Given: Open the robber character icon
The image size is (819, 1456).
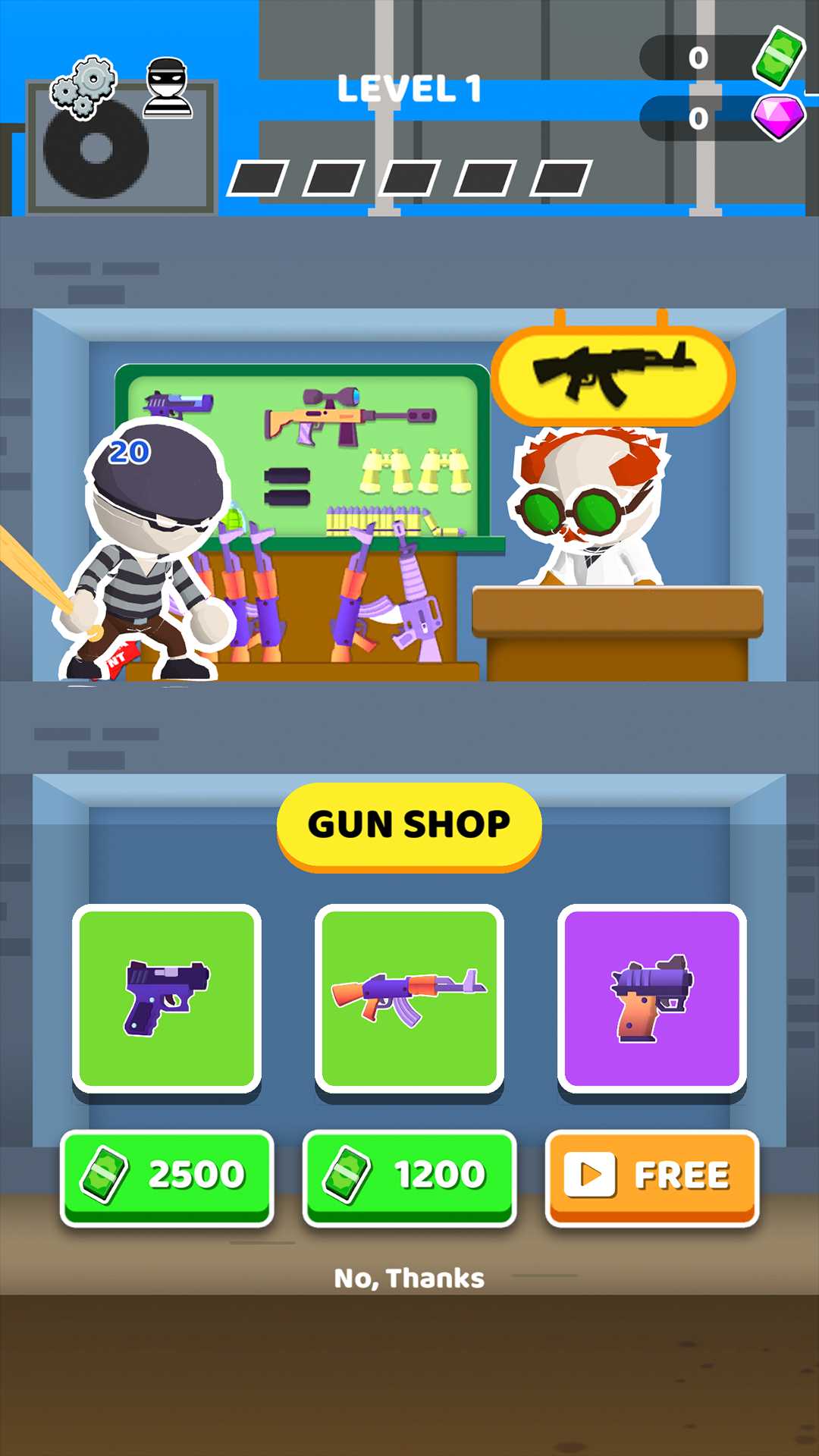Looking at the screenshot, I should [167, 87].
